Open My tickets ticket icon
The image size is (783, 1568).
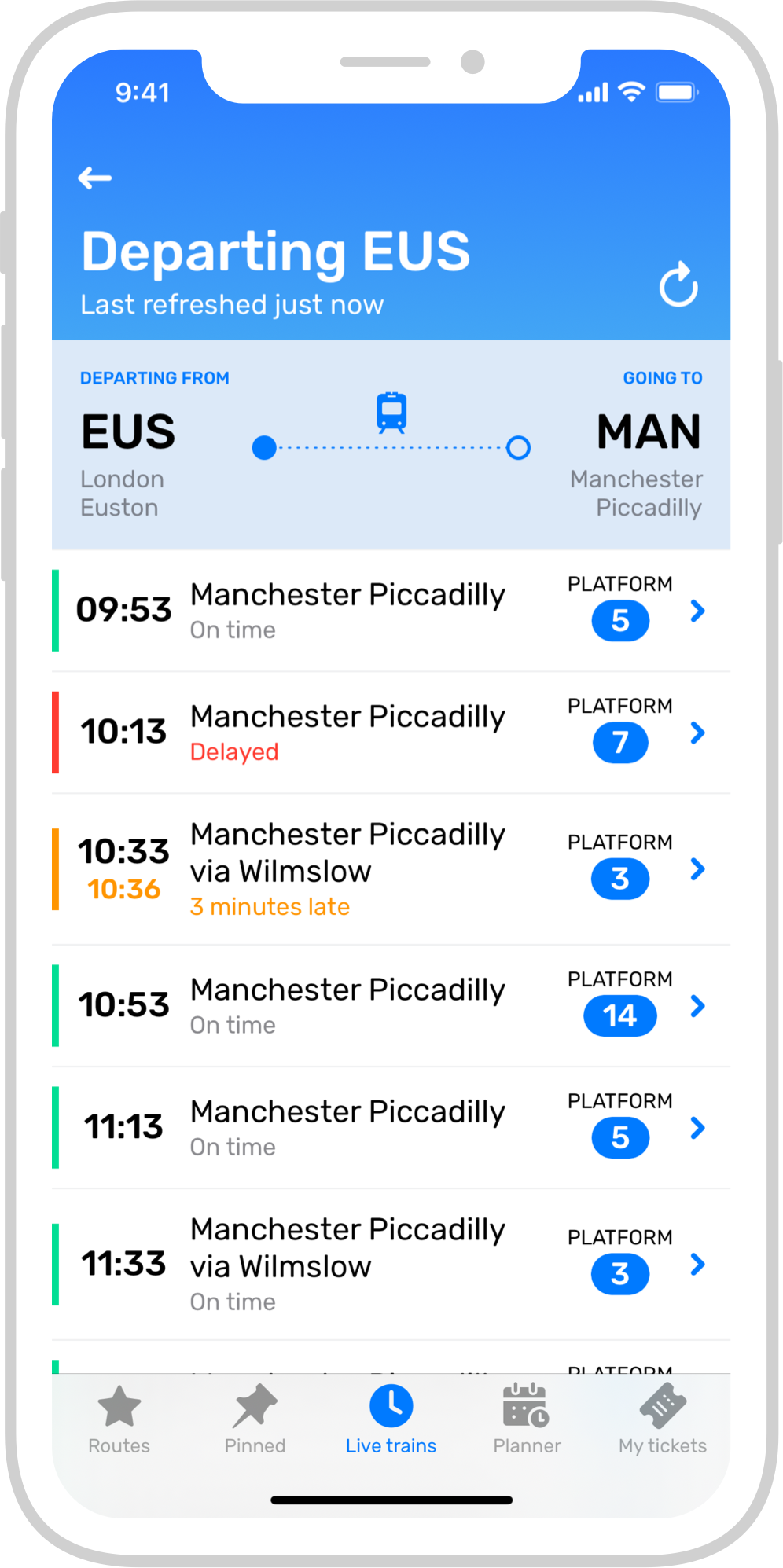(661, 1406)
